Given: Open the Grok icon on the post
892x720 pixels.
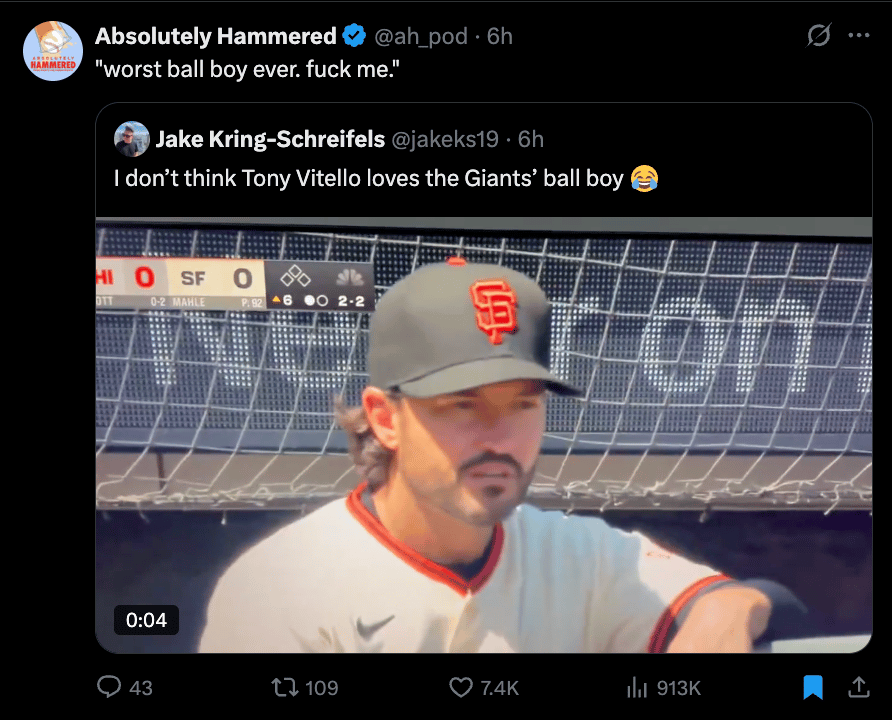Looking at the screenshot, I should coord(818,36).
